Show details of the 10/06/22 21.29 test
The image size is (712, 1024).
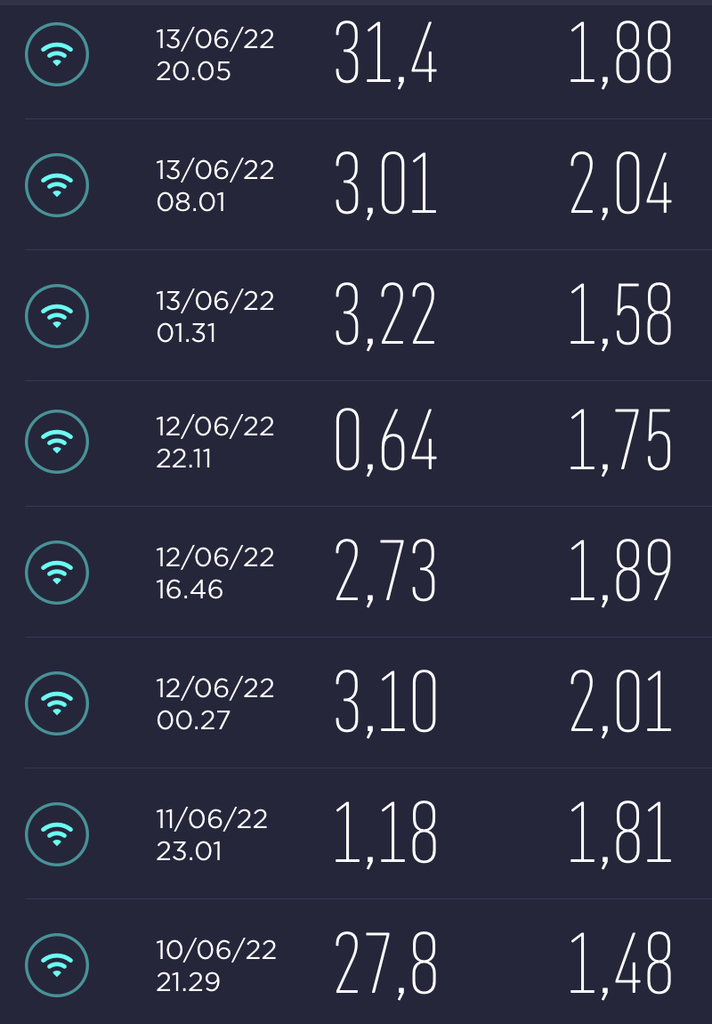pyautogui.click(x=356, y=965)
